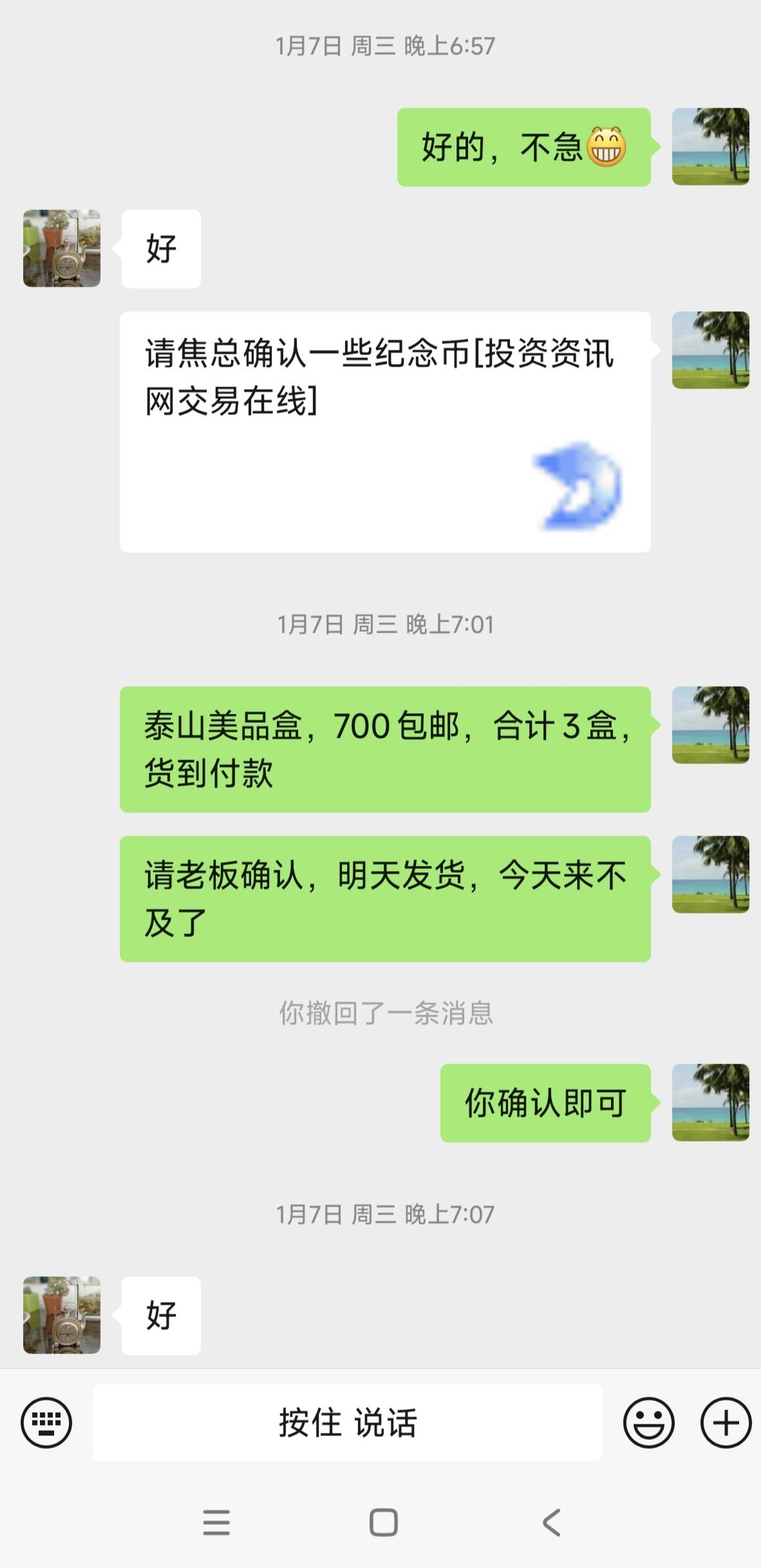The image size is (761, 1568).
Task: Tap the contact's clock avatar
Action: point(61,248)
